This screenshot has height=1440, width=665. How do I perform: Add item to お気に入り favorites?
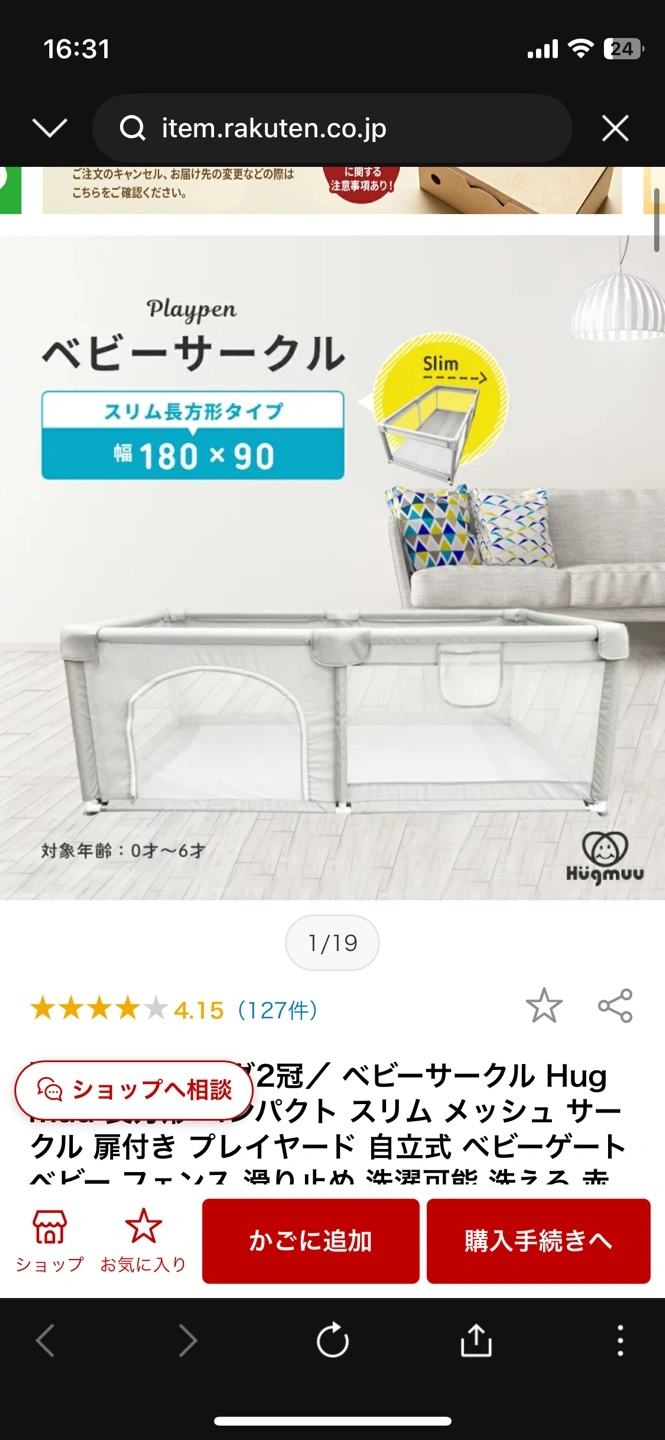(x=143, y=1240)
